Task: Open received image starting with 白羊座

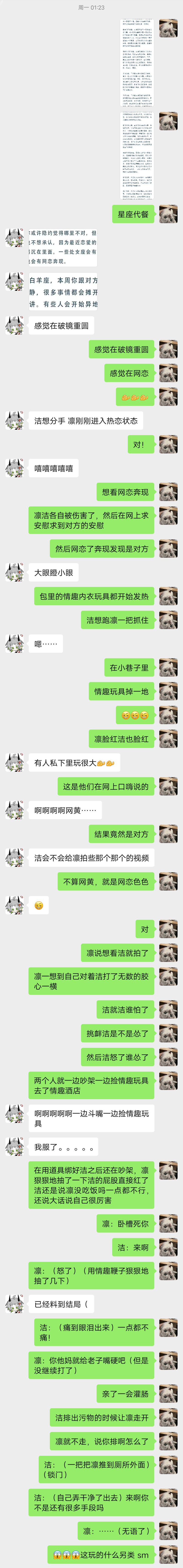Action: (63, 292)
